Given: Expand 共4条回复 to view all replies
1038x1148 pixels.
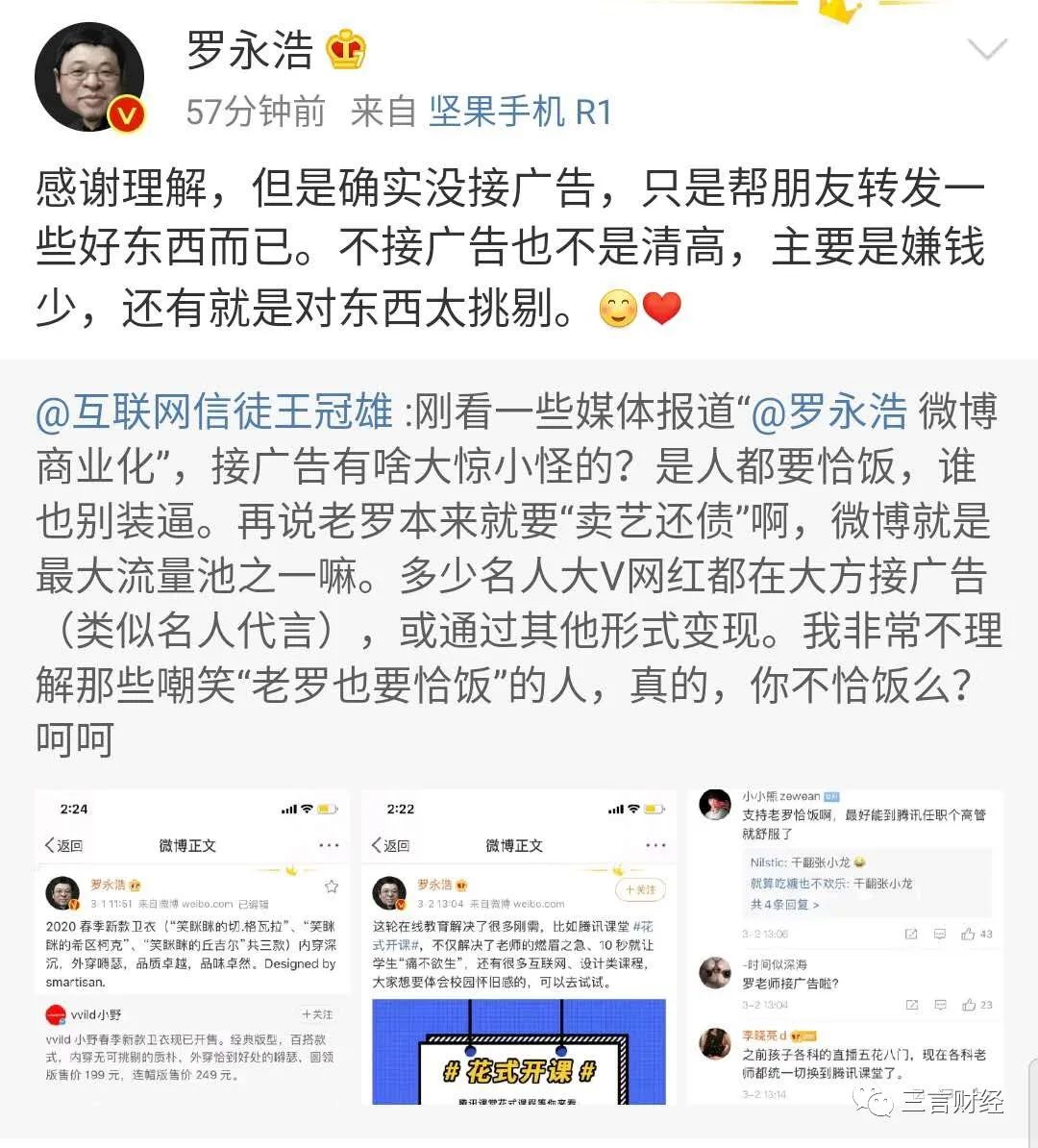Looking at the screenshot, I should [783, 905].
